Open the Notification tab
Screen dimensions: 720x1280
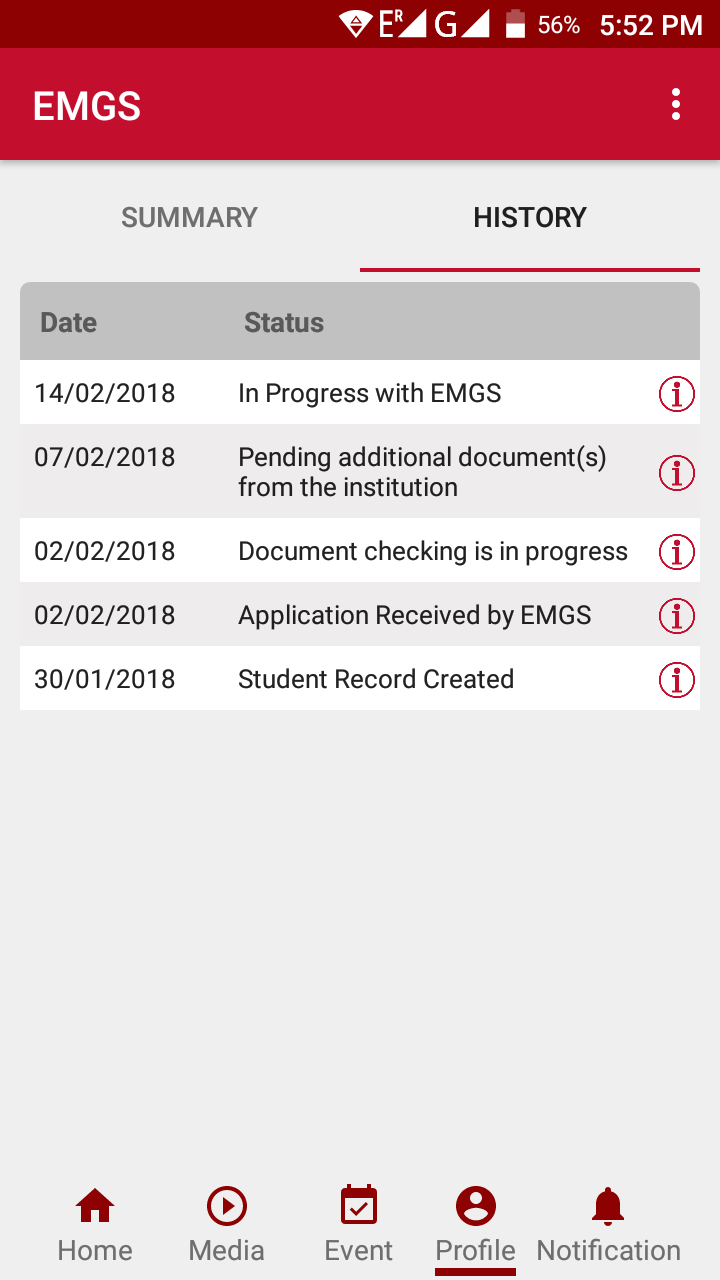[x=608, y=1226]
